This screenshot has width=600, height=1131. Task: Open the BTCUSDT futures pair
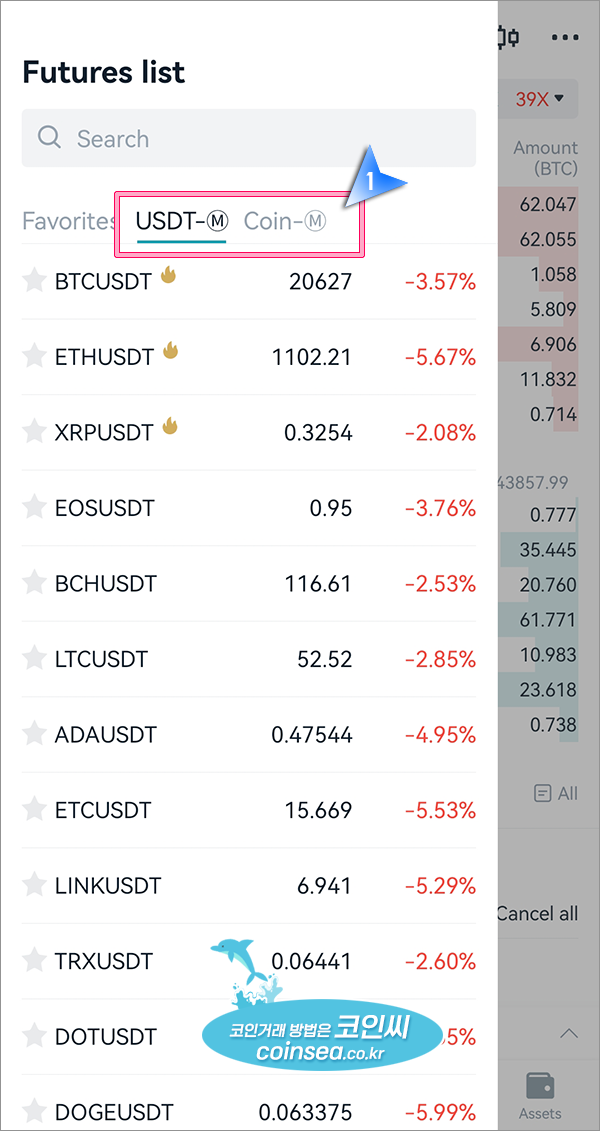pos(103,282)
